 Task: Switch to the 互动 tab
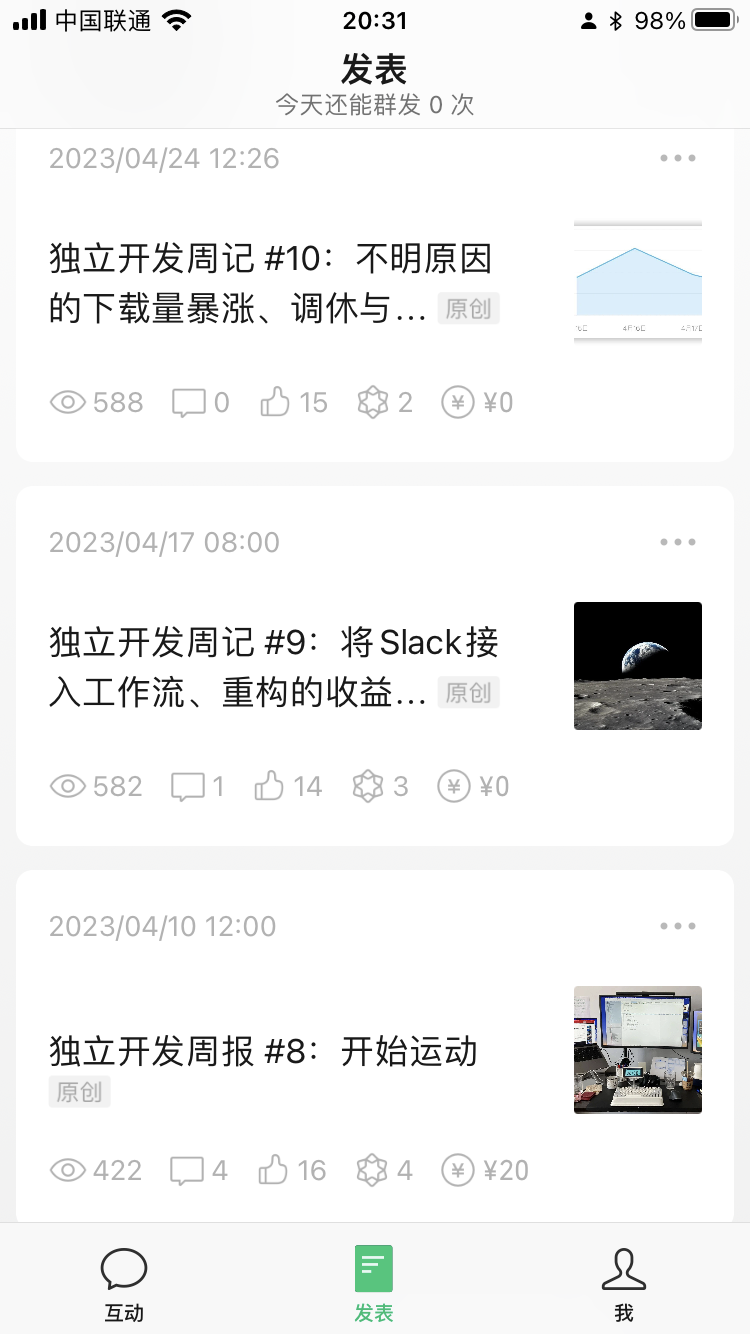point(124,1285)
